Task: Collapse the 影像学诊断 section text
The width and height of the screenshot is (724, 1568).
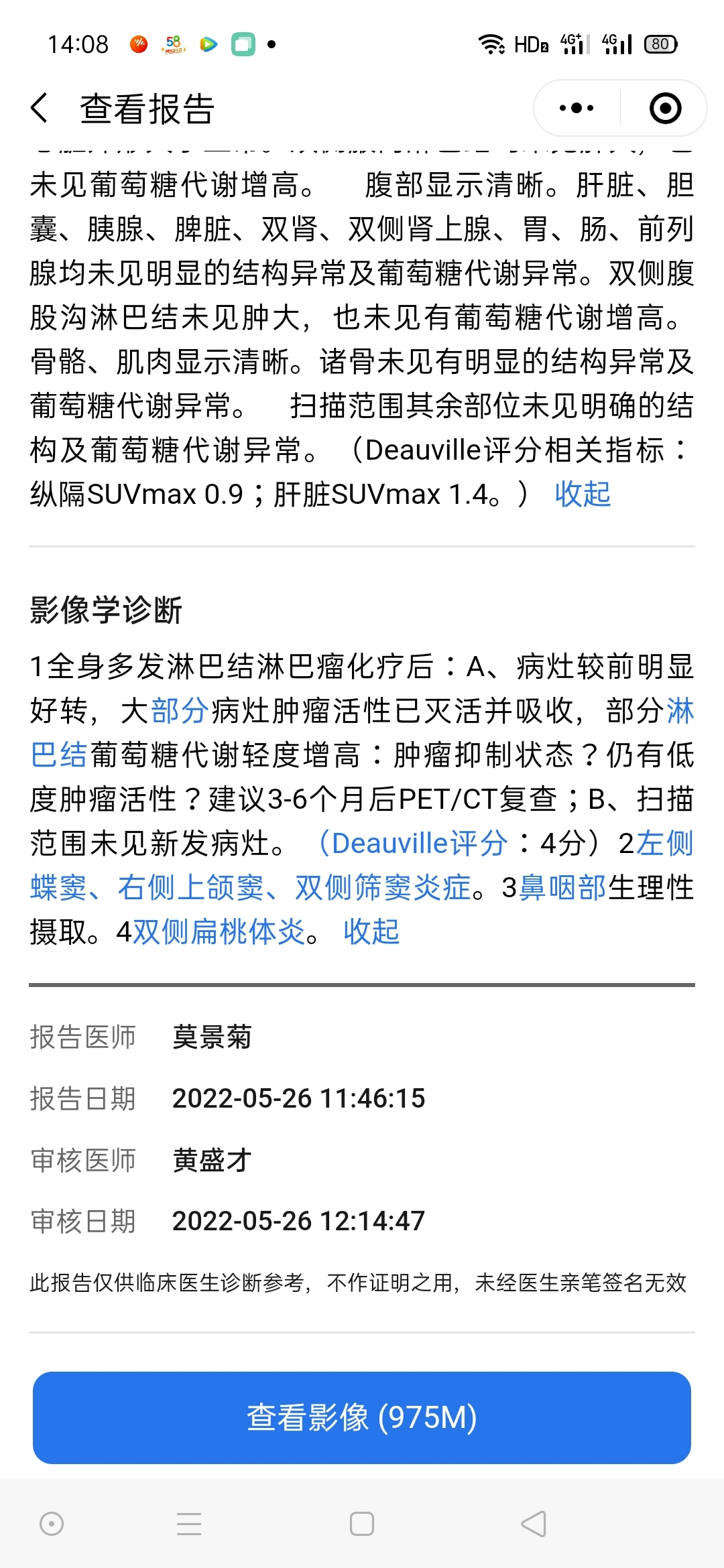Action: [371, 932]
